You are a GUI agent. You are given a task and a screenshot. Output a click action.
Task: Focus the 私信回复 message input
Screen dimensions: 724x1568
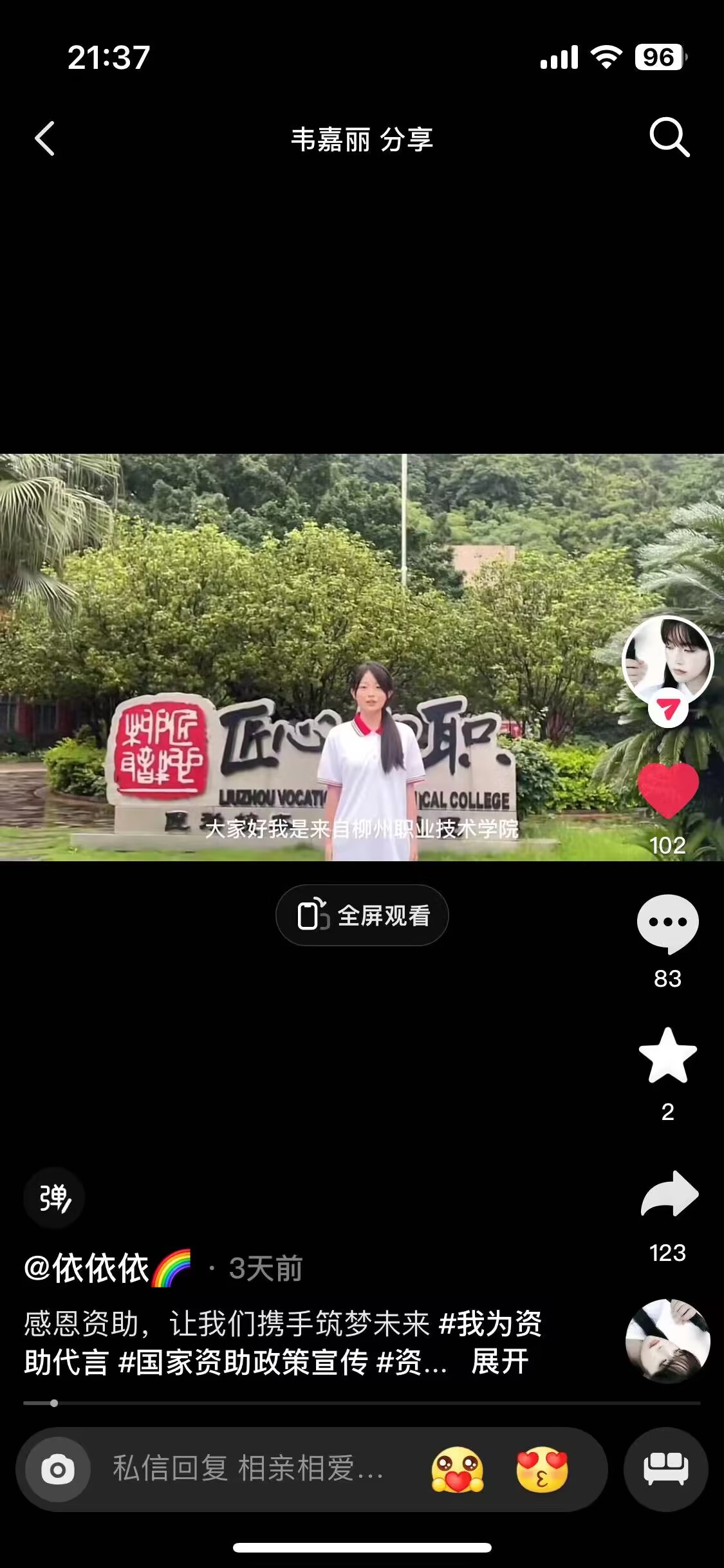click(248, 1470)
